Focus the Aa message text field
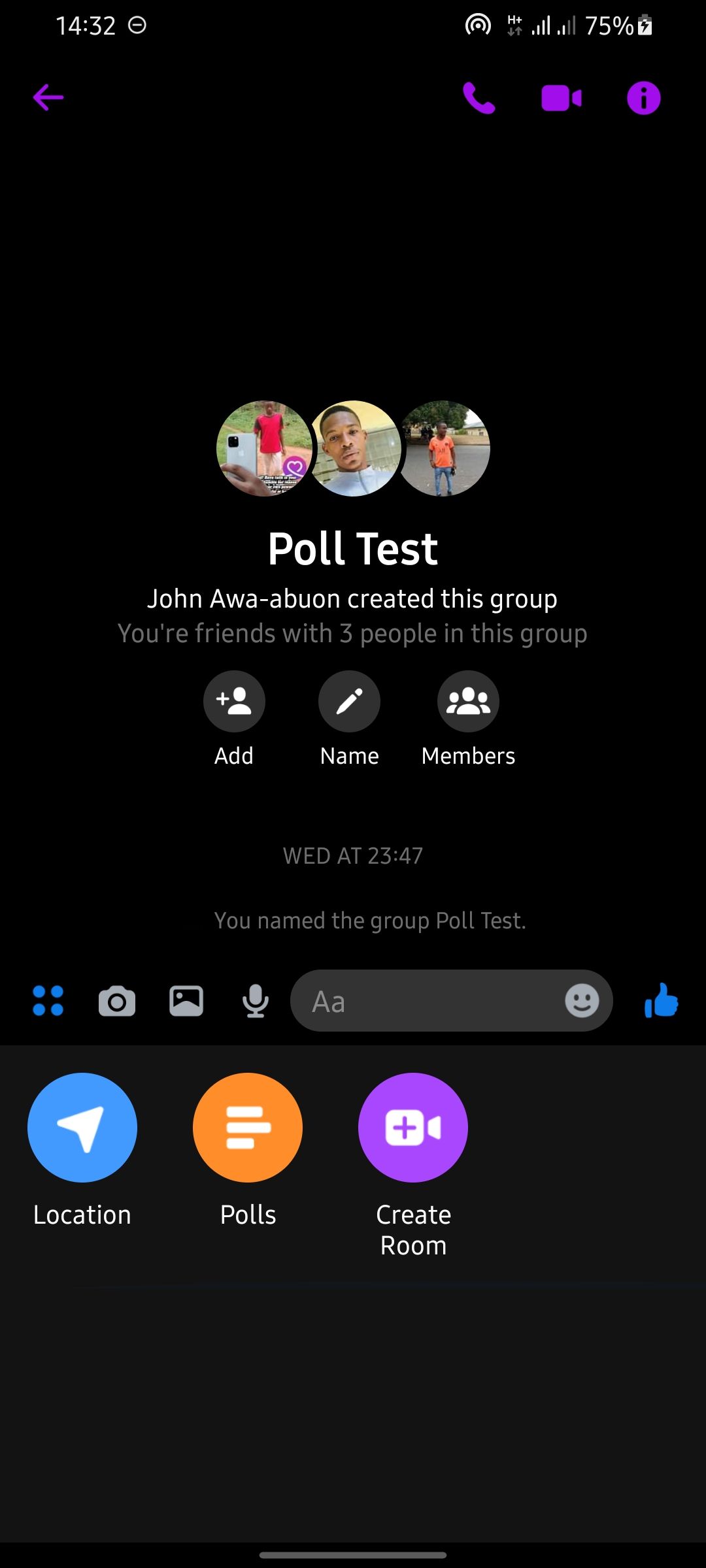 [x=425, y=1000]
